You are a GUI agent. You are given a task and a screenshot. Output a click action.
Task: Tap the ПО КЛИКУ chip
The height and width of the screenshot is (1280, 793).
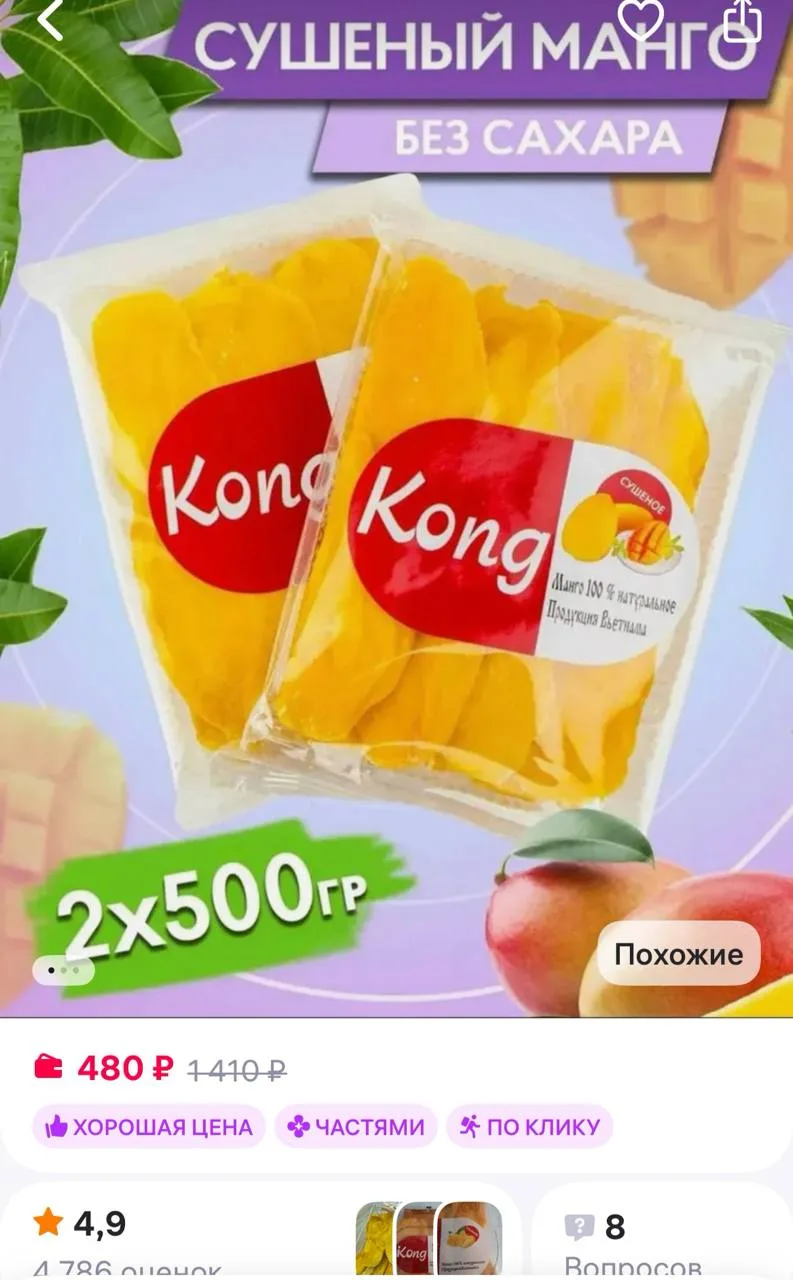pyautogui.click(x=529, y=1127)
